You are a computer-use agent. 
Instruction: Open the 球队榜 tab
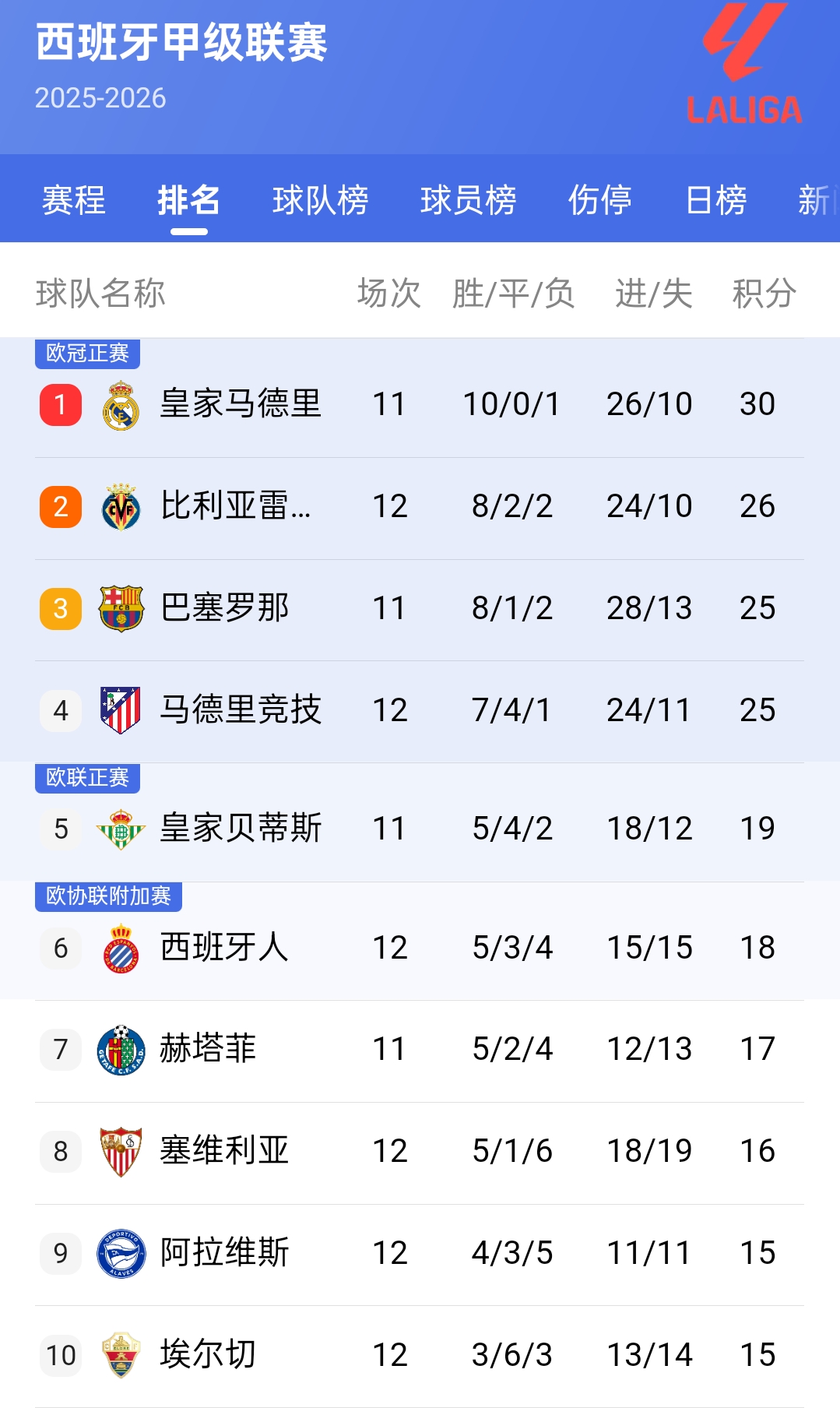pos(321,200)
